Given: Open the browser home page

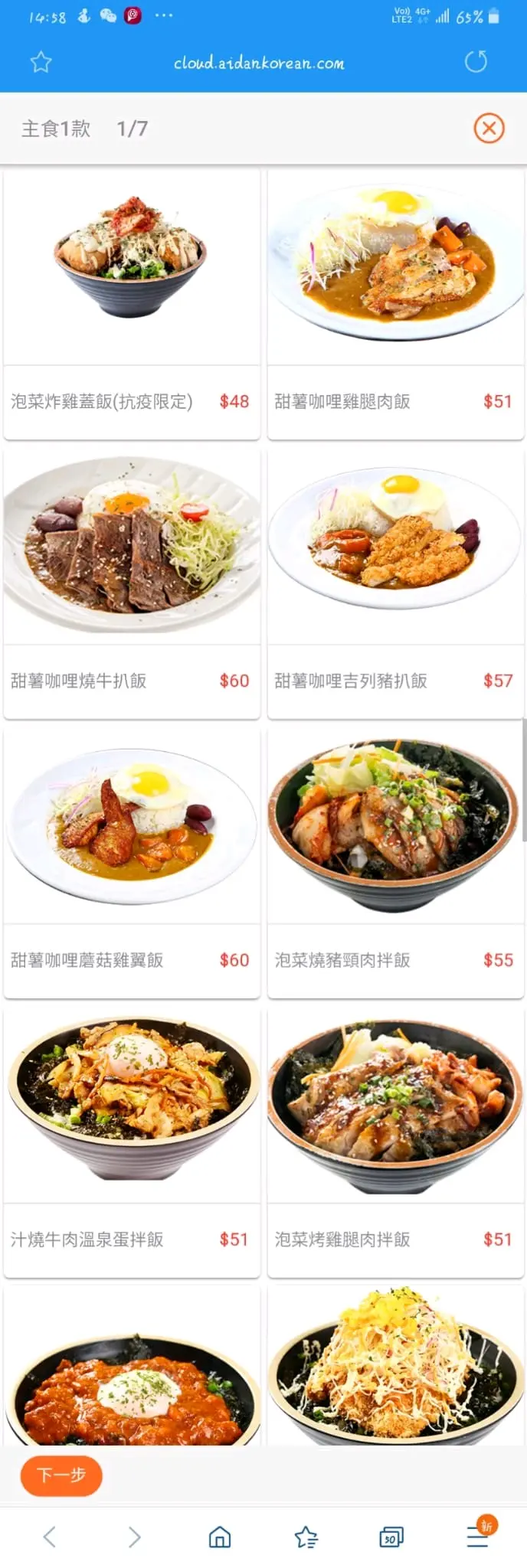Looking at the screenshot, I should pyautogui.click(x=220, y=1537).
